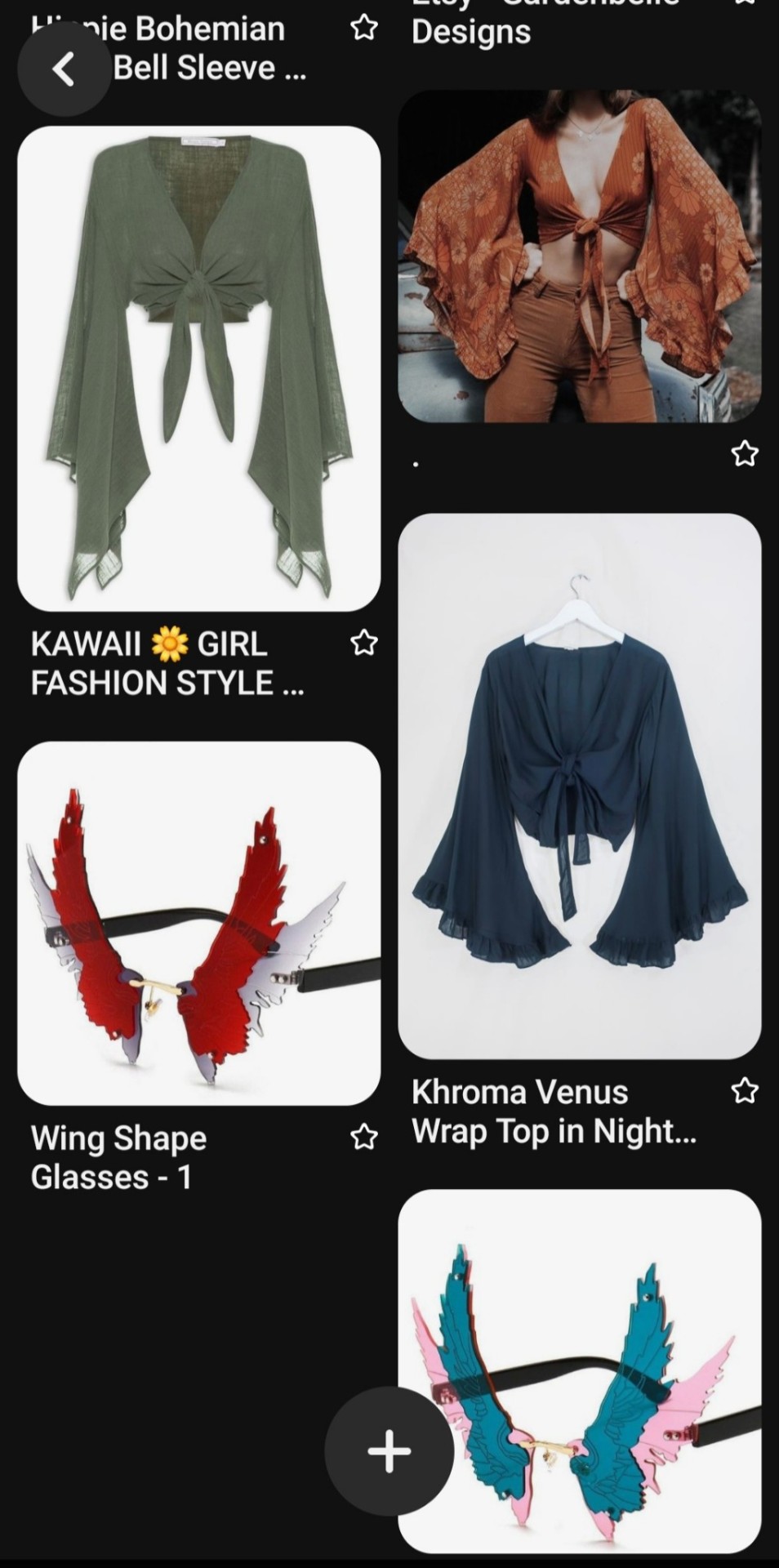Open the red Wing Shape Glasses image
This screenshot has width=779, height=1568.
tap(198, 923)
